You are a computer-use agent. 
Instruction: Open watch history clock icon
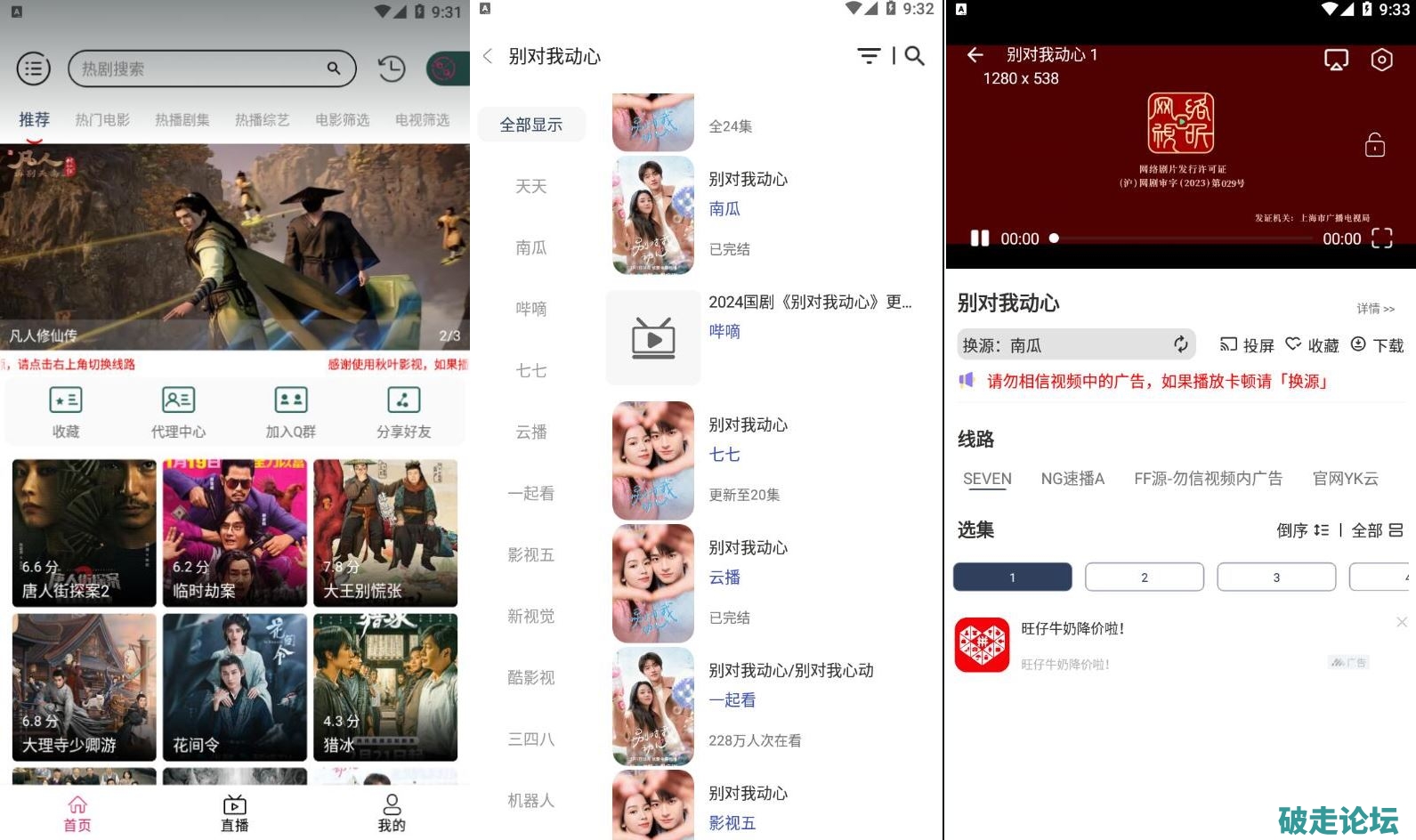[391, 69]
